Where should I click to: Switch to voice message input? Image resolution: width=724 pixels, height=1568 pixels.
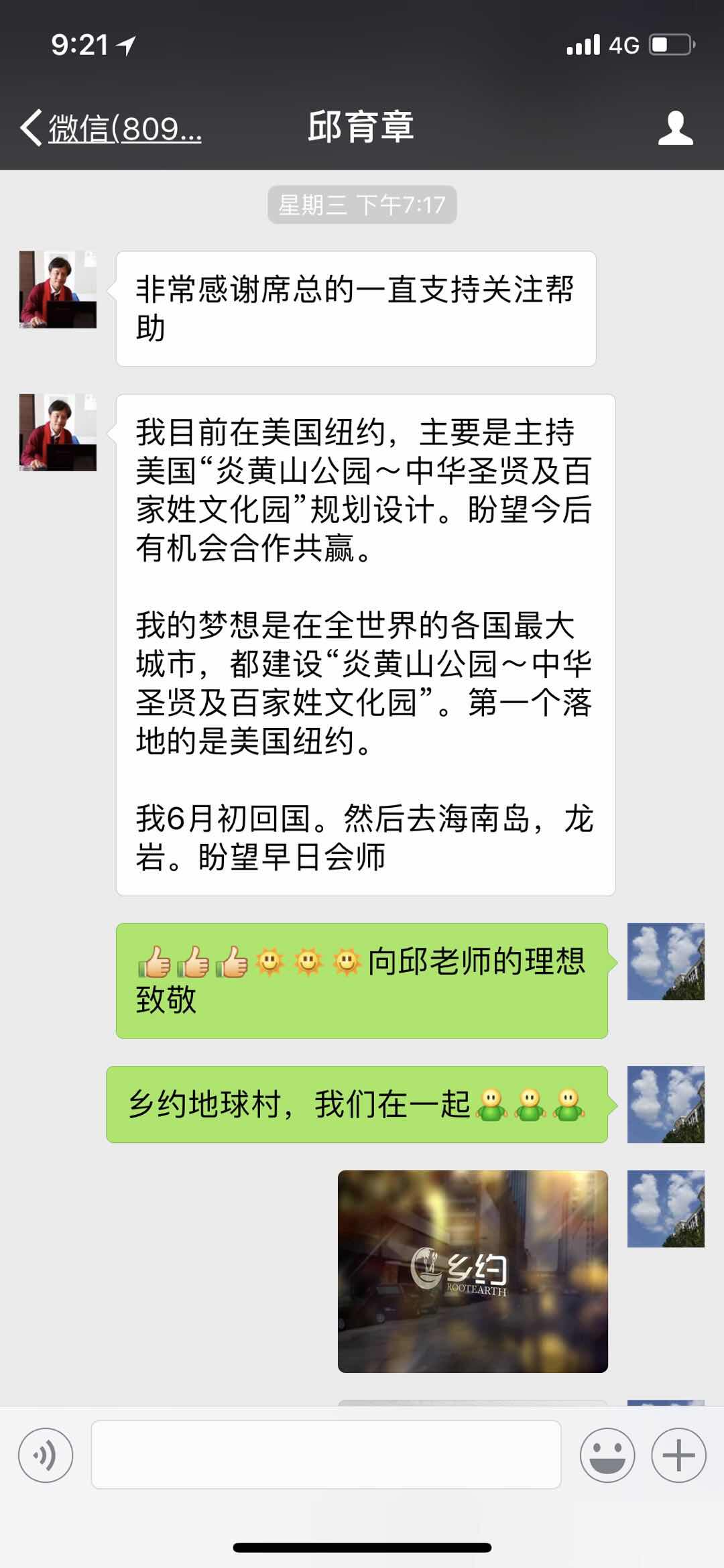pos(46,1455)
